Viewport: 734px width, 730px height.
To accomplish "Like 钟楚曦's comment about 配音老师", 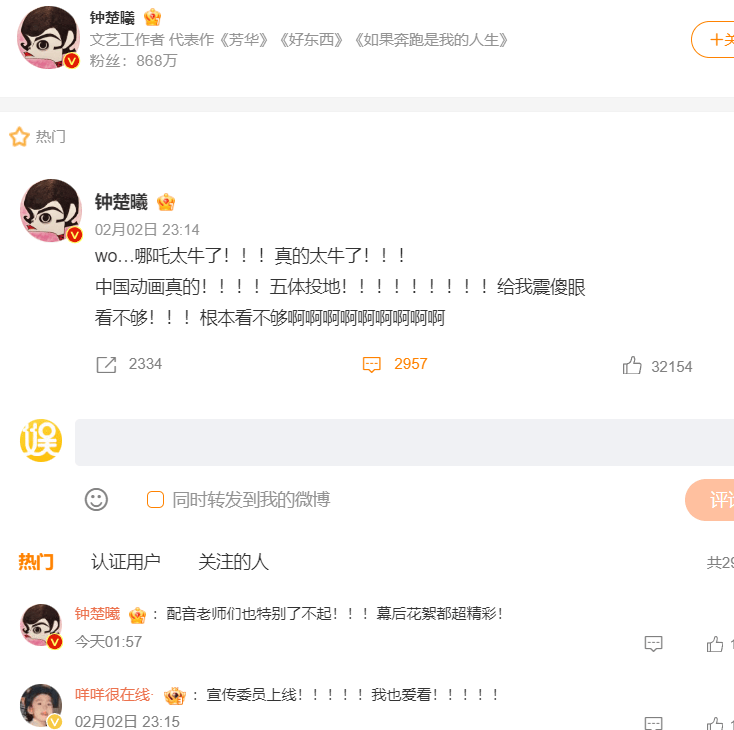I will (x=715, y=644).
